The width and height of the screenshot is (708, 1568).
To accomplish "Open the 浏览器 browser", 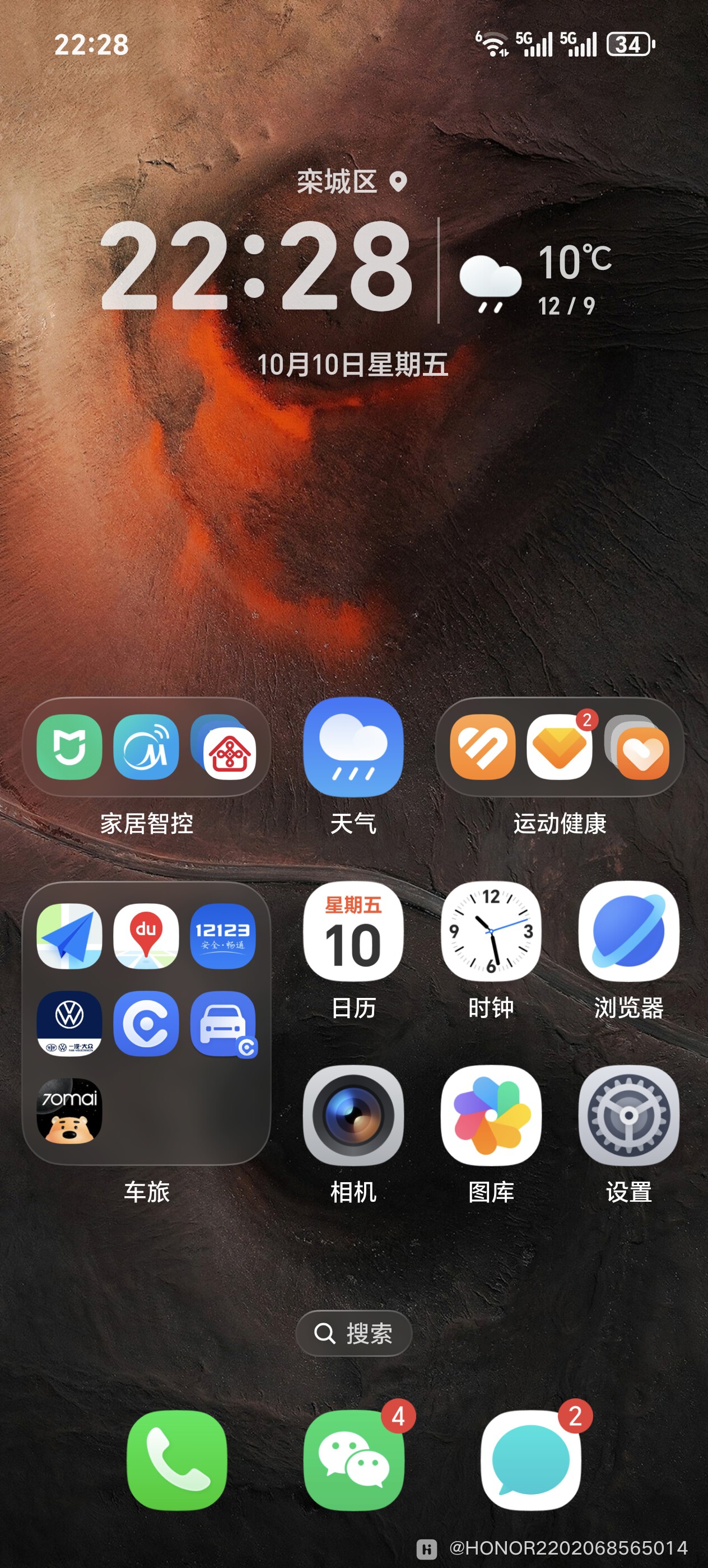I will (629, 931).
